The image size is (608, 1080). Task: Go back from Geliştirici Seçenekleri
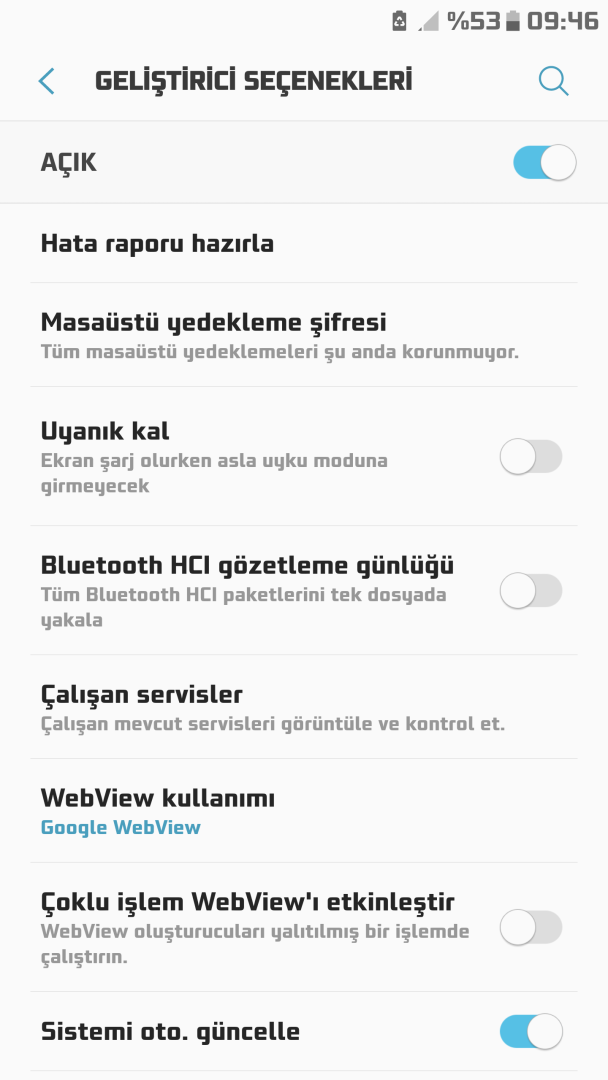46,81
